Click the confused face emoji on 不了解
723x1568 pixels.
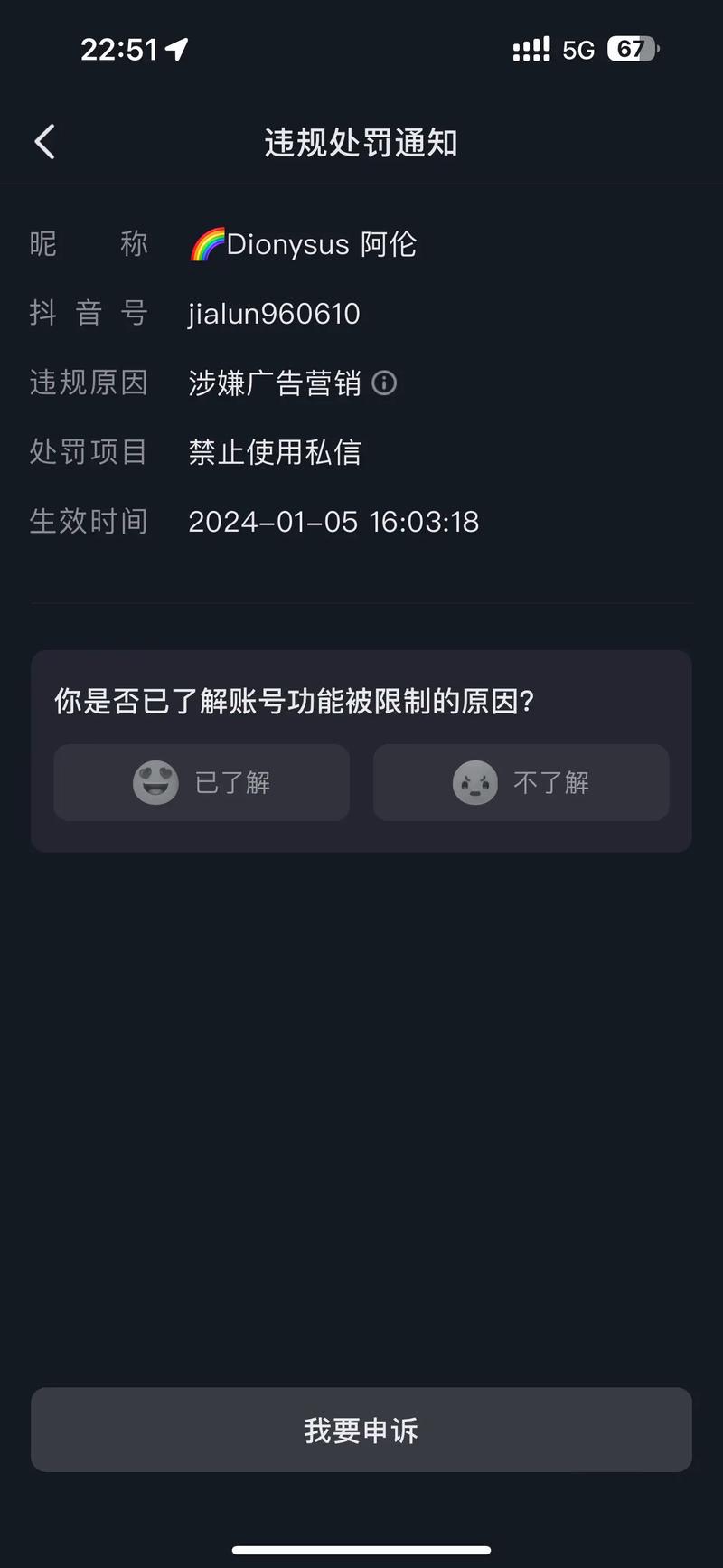pyautogui.click(x=476, y=782)
